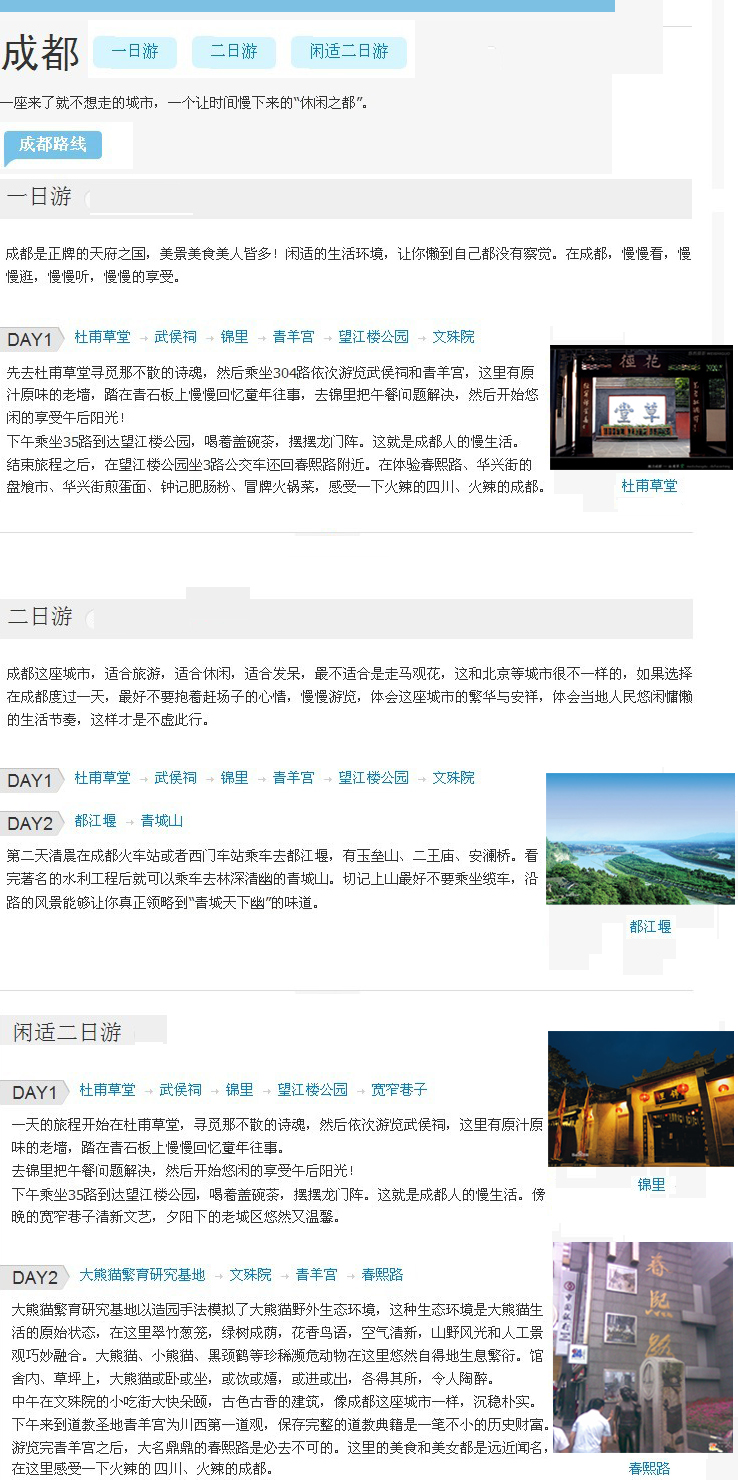Select the 二日游 chip beside the 成都 title

pyautogui.click(x=234, y=52)
